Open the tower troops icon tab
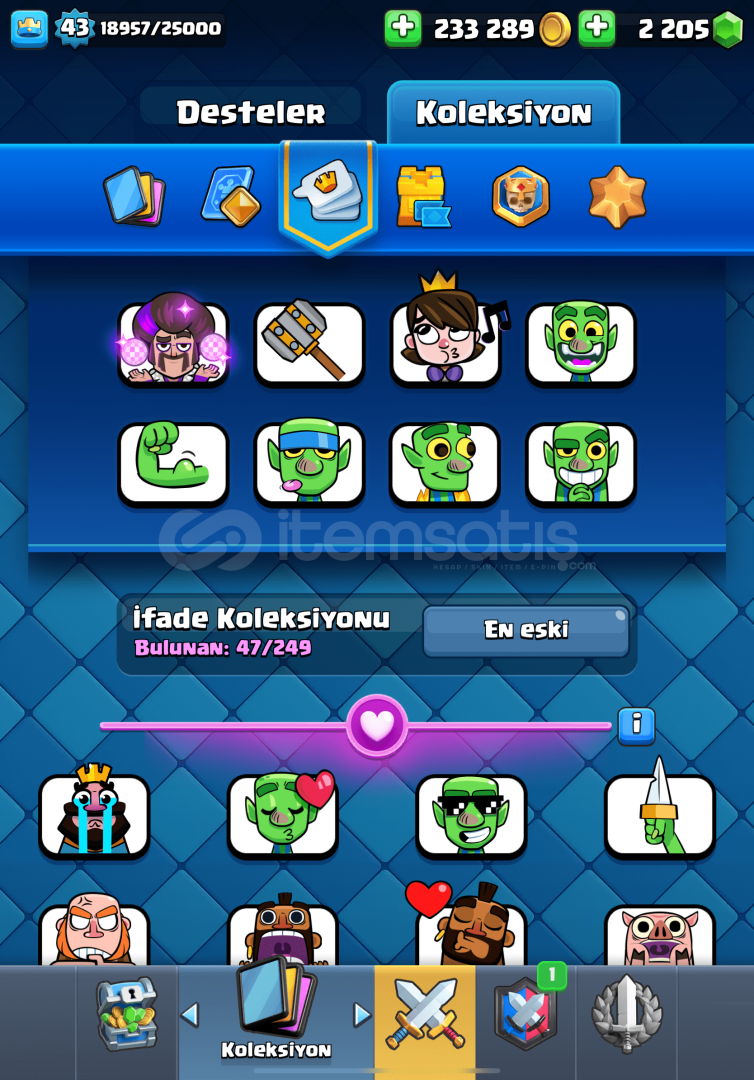The image size is (754, 1080). coord(422,197)
